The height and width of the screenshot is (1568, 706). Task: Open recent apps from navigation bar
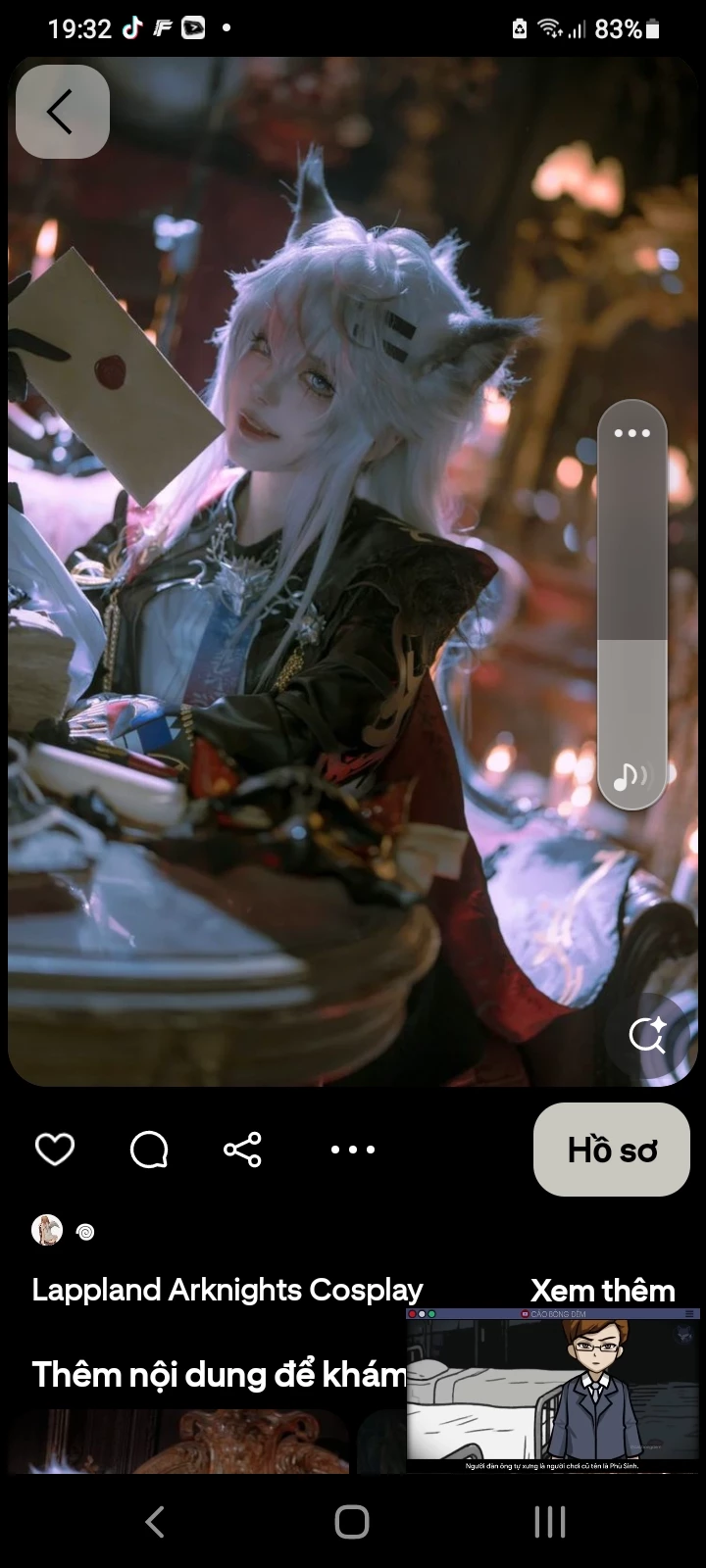(x=550, y=1522)
